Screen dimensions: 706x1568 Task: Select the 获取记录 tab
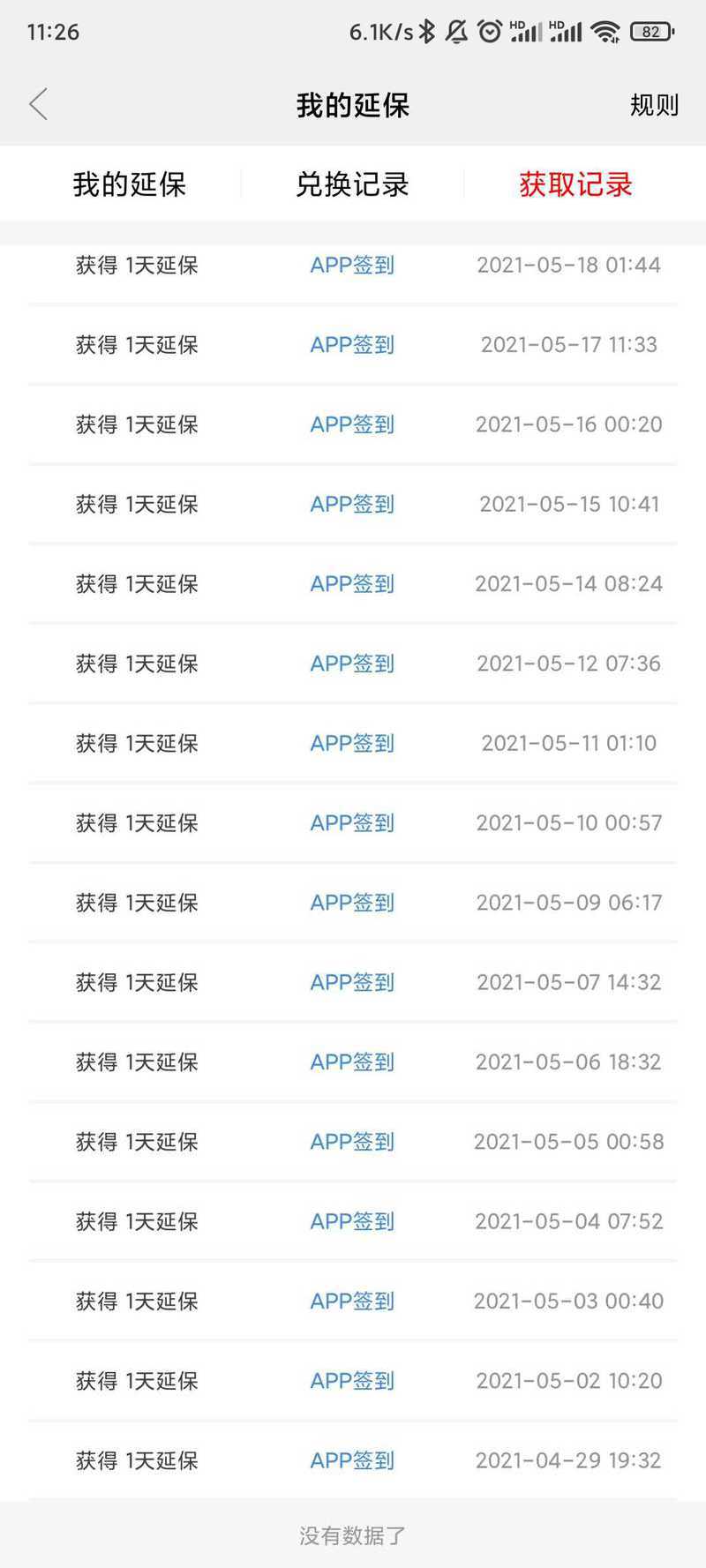click(575, 184)
